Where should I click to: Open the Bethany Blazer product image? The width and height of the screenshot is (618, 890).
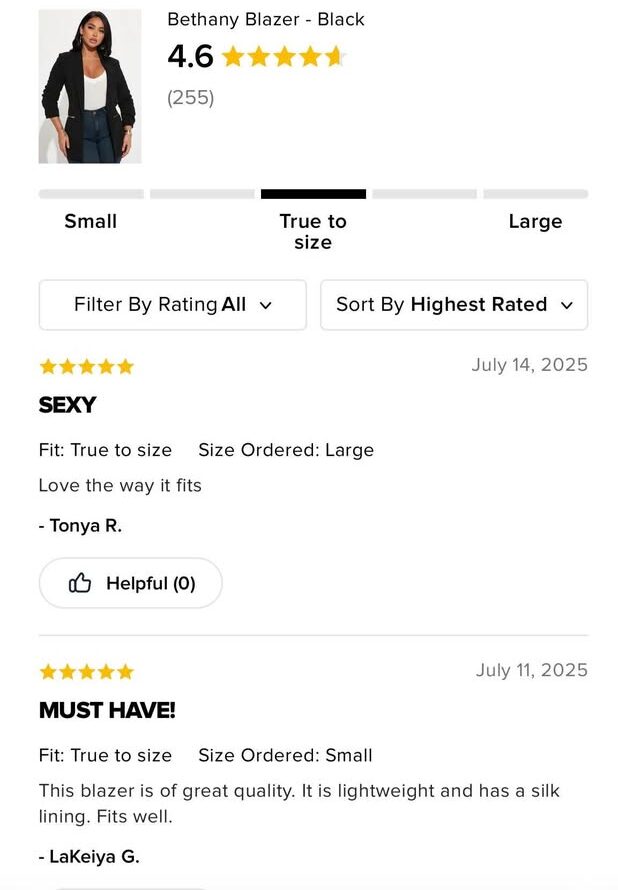click(90, 87)
